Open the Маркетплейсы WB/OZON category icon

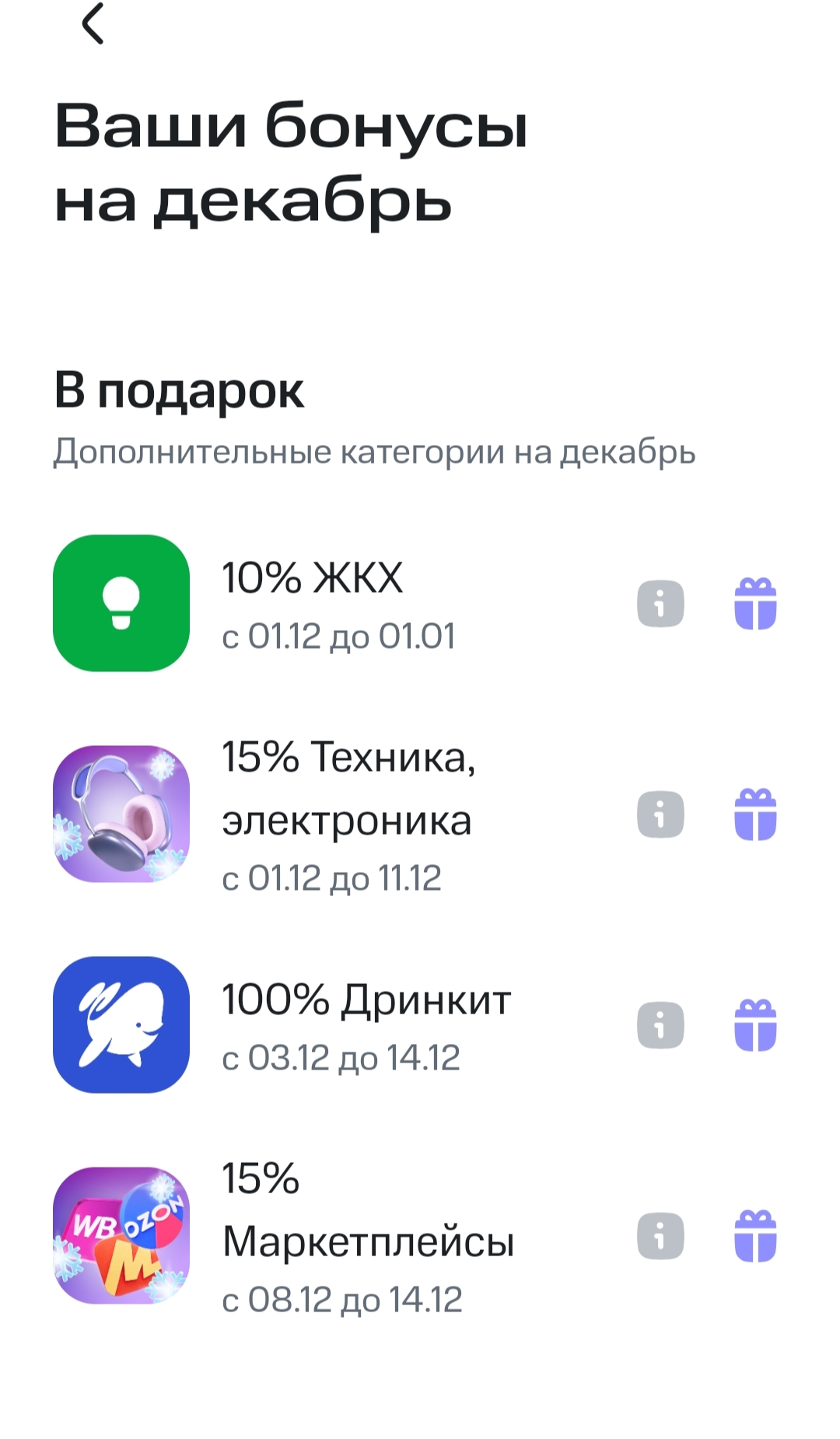point(122,1237)
